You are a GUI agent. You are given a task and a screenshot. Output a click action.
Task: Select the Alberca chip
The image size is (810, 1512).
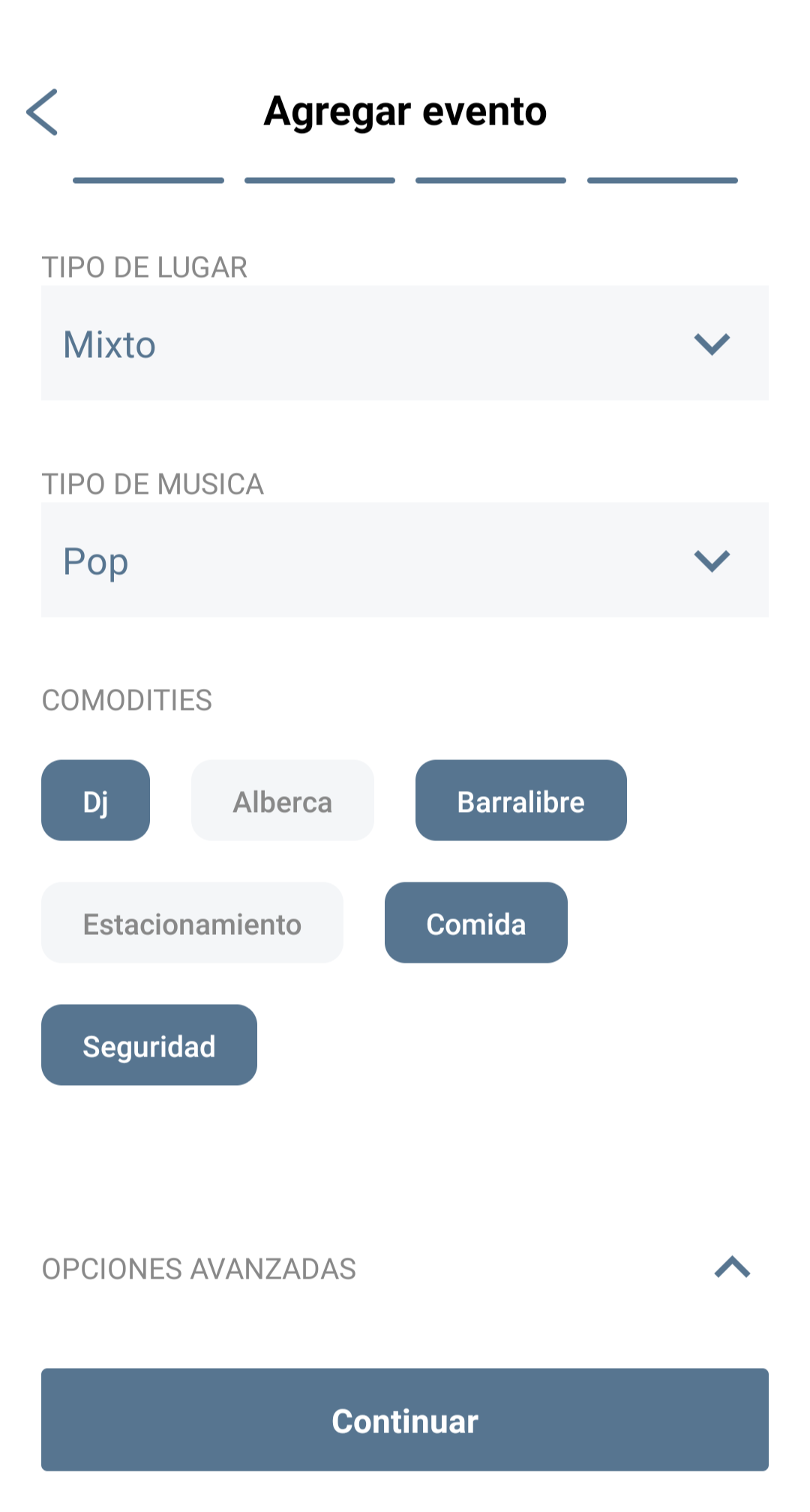tap(282, 801)
